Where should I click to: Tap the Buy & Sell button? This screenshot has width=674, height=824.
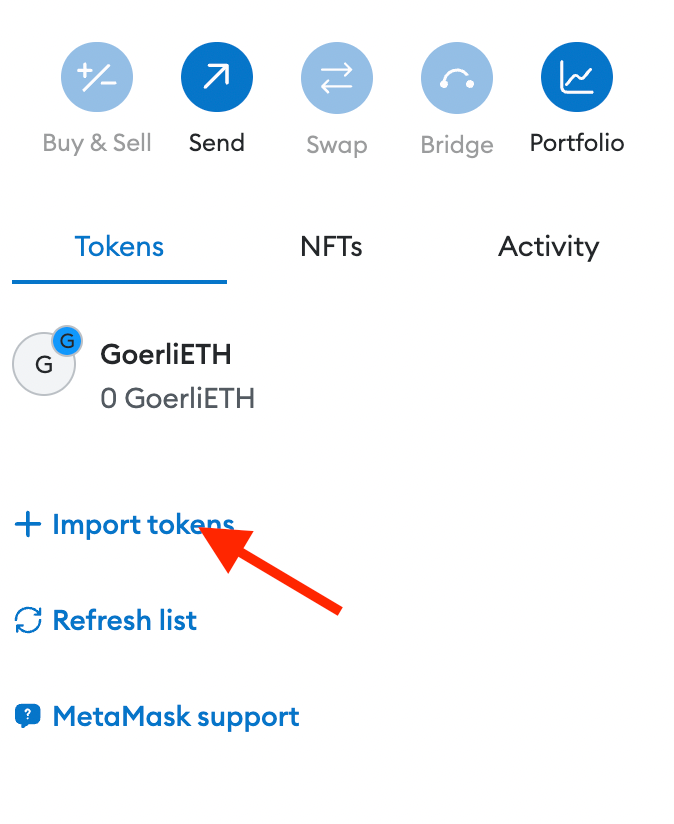tap(97, 78)
